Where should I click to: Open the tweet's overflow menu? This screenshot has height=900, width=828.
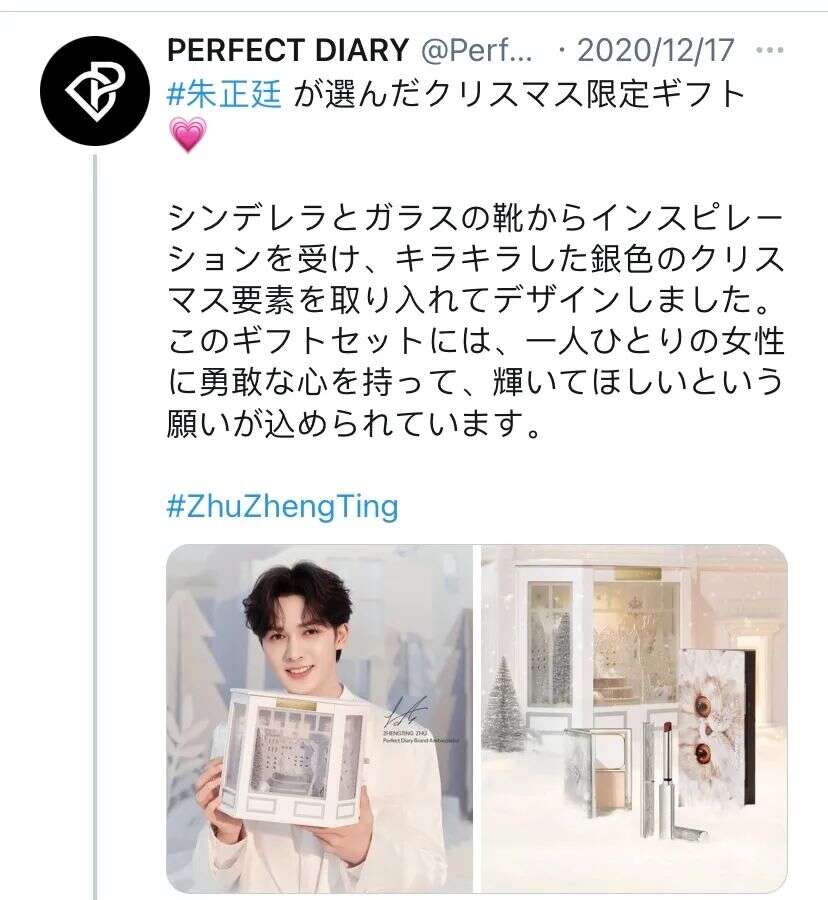click(x=771, y=49)
